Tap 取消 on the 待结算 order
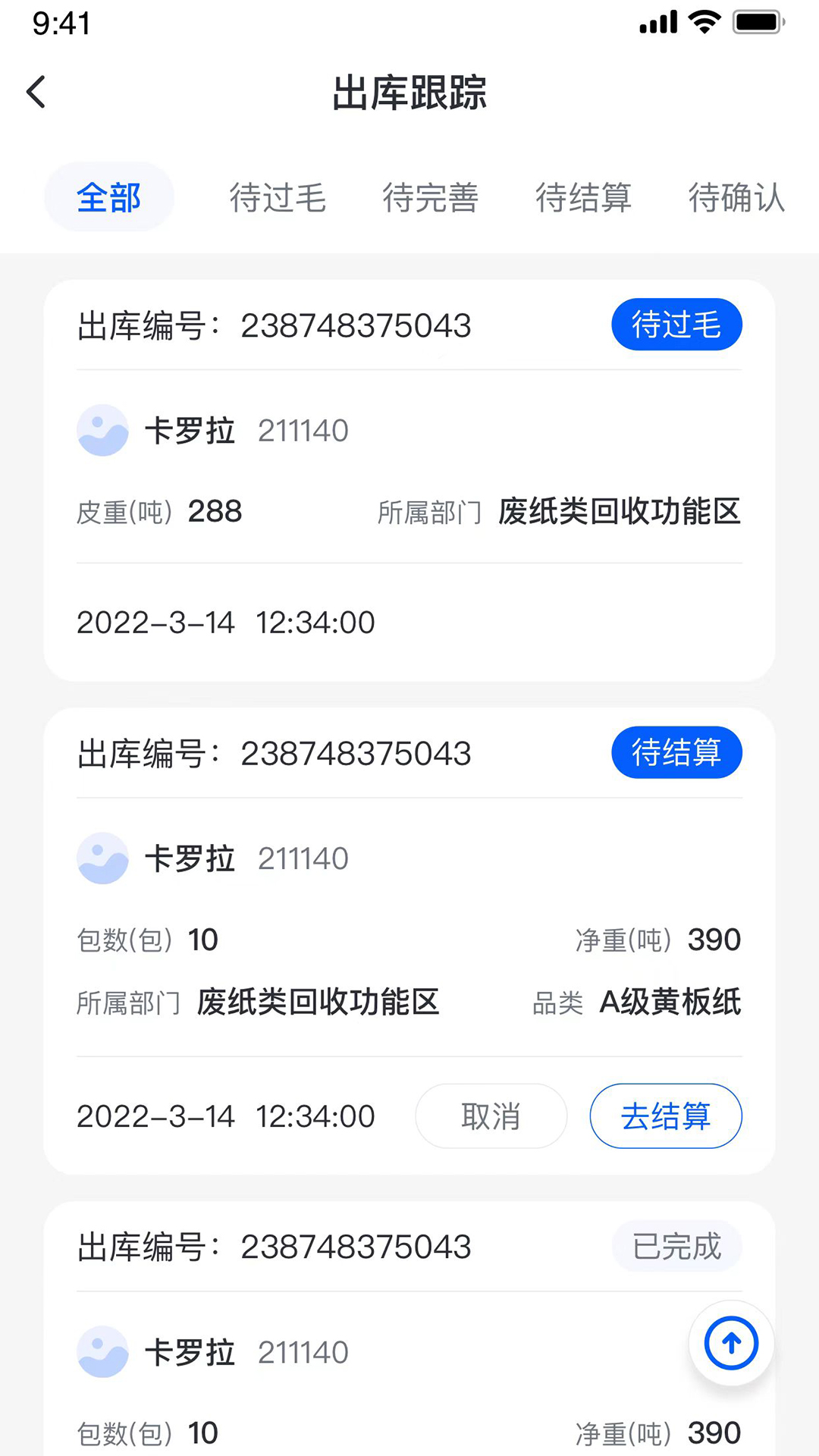819x1456 pixels. [x=491, y=1116]
